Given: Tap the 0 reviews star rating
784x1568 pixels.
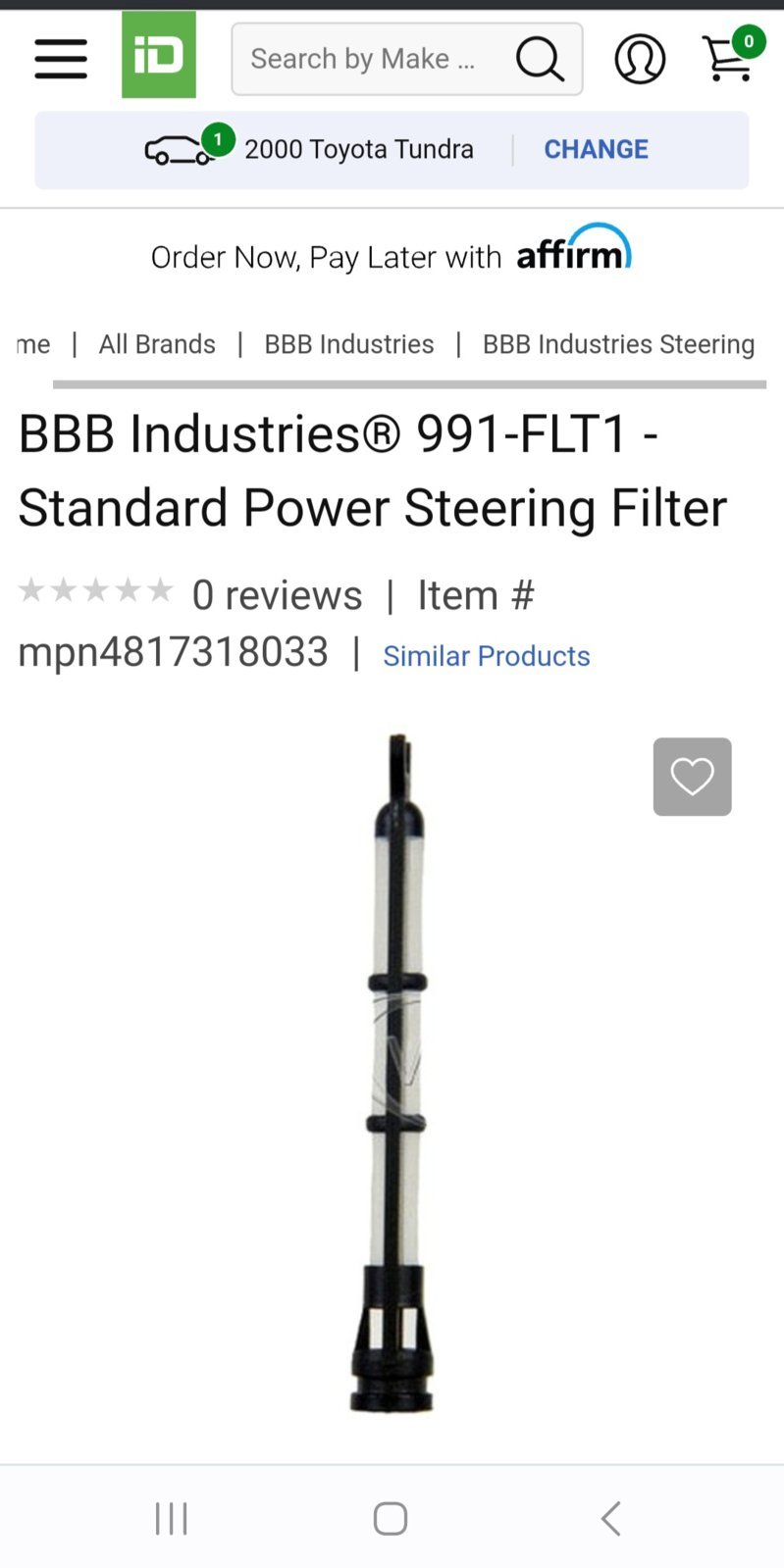Looking at the screenshot, I should (x=96, y=591).
